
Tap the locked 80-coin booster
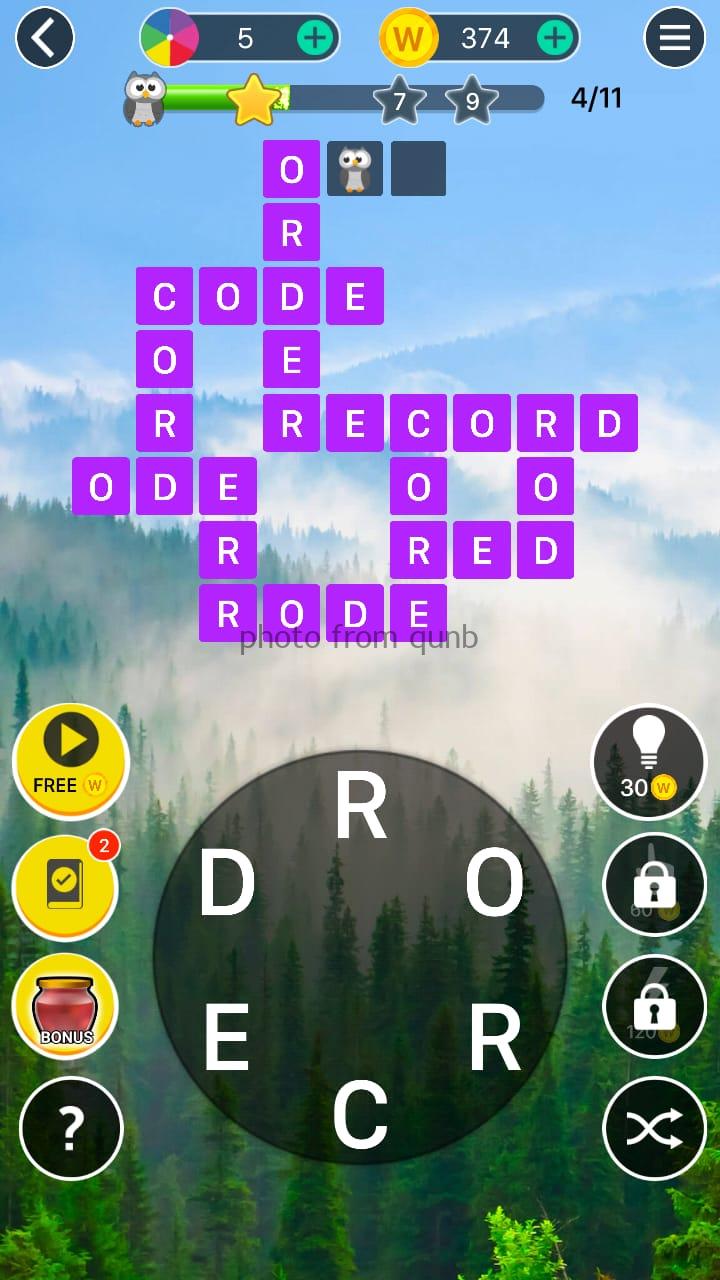click(654, 885)
